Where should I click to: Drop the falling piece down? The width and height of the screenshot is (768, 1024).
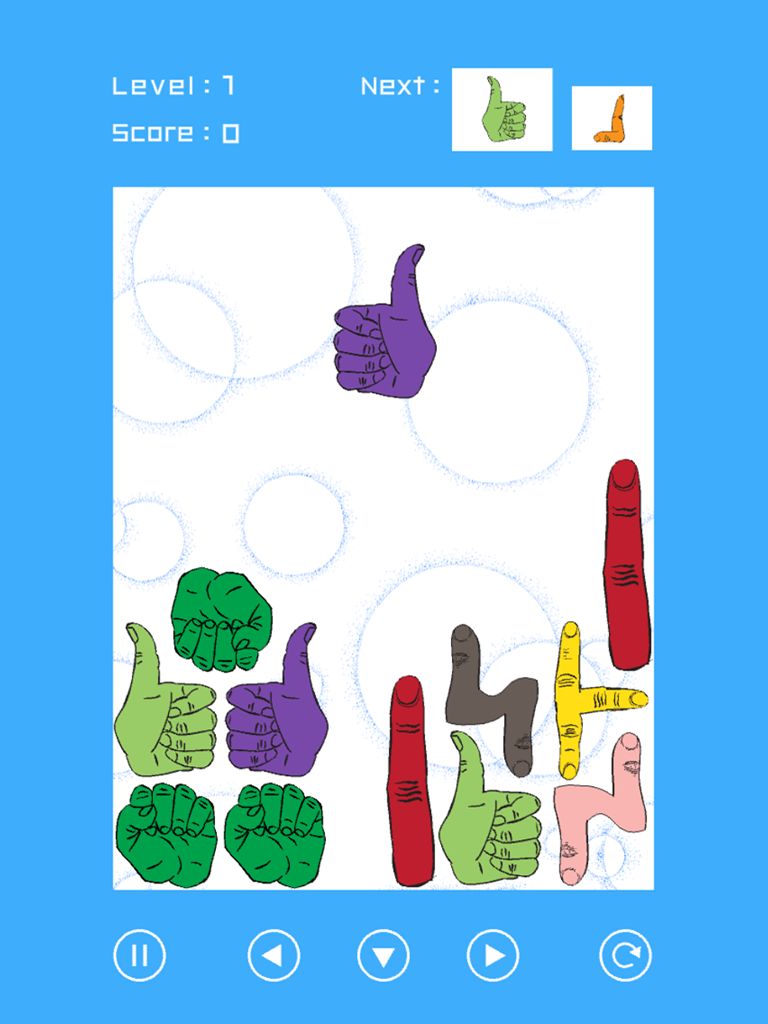coord(384,956)
